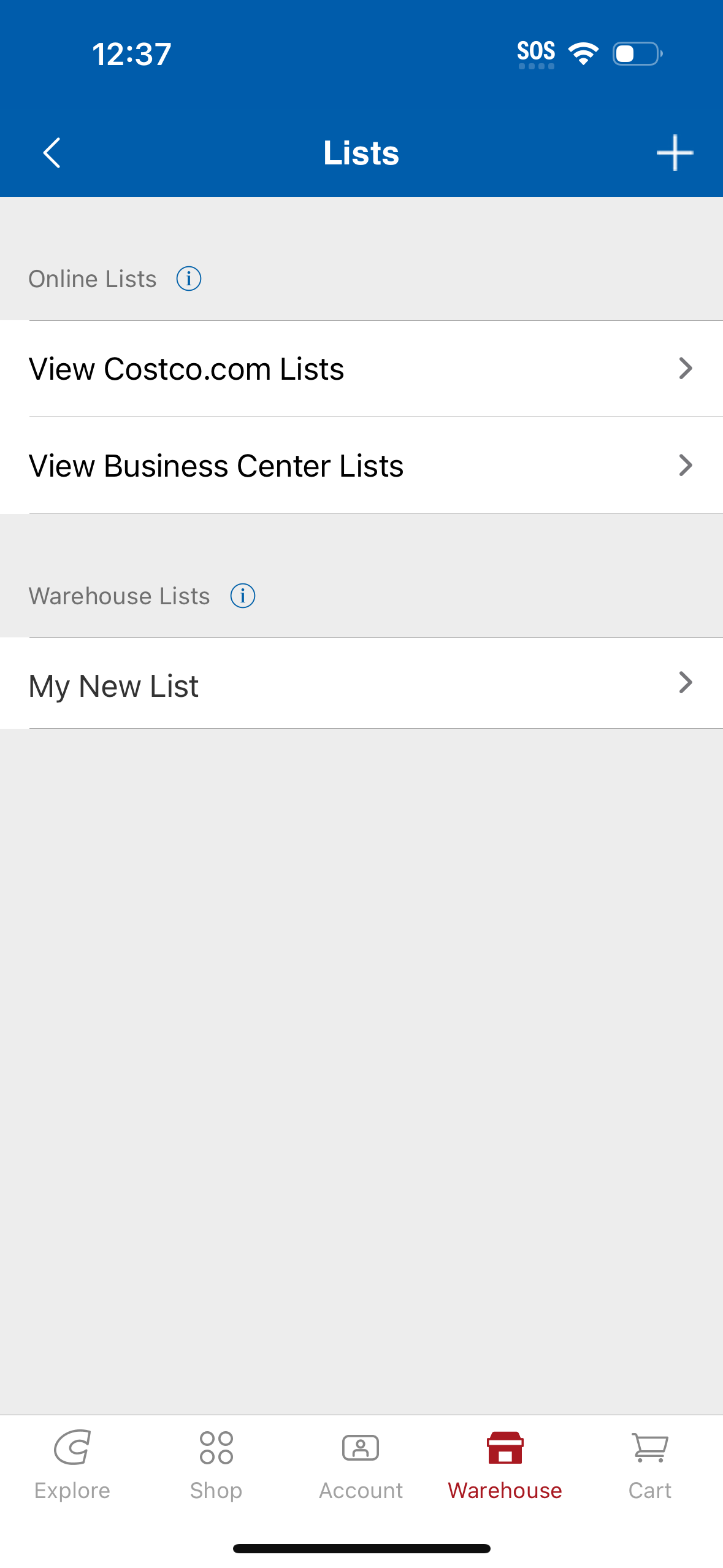Open View Costco.com Lists
Screen dimensions: 723x1568
pos(187,369)
